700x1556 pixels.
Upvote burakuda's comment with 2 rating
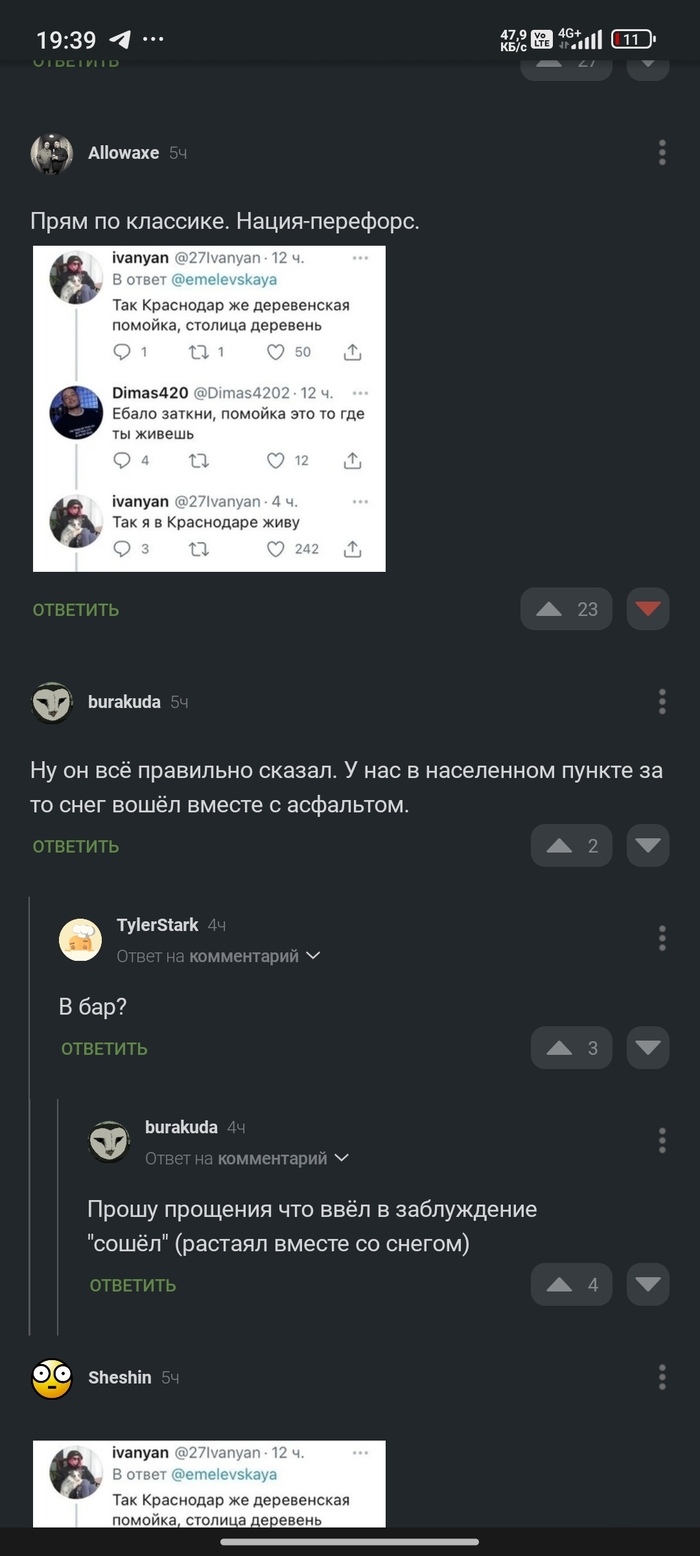[559, 846]
